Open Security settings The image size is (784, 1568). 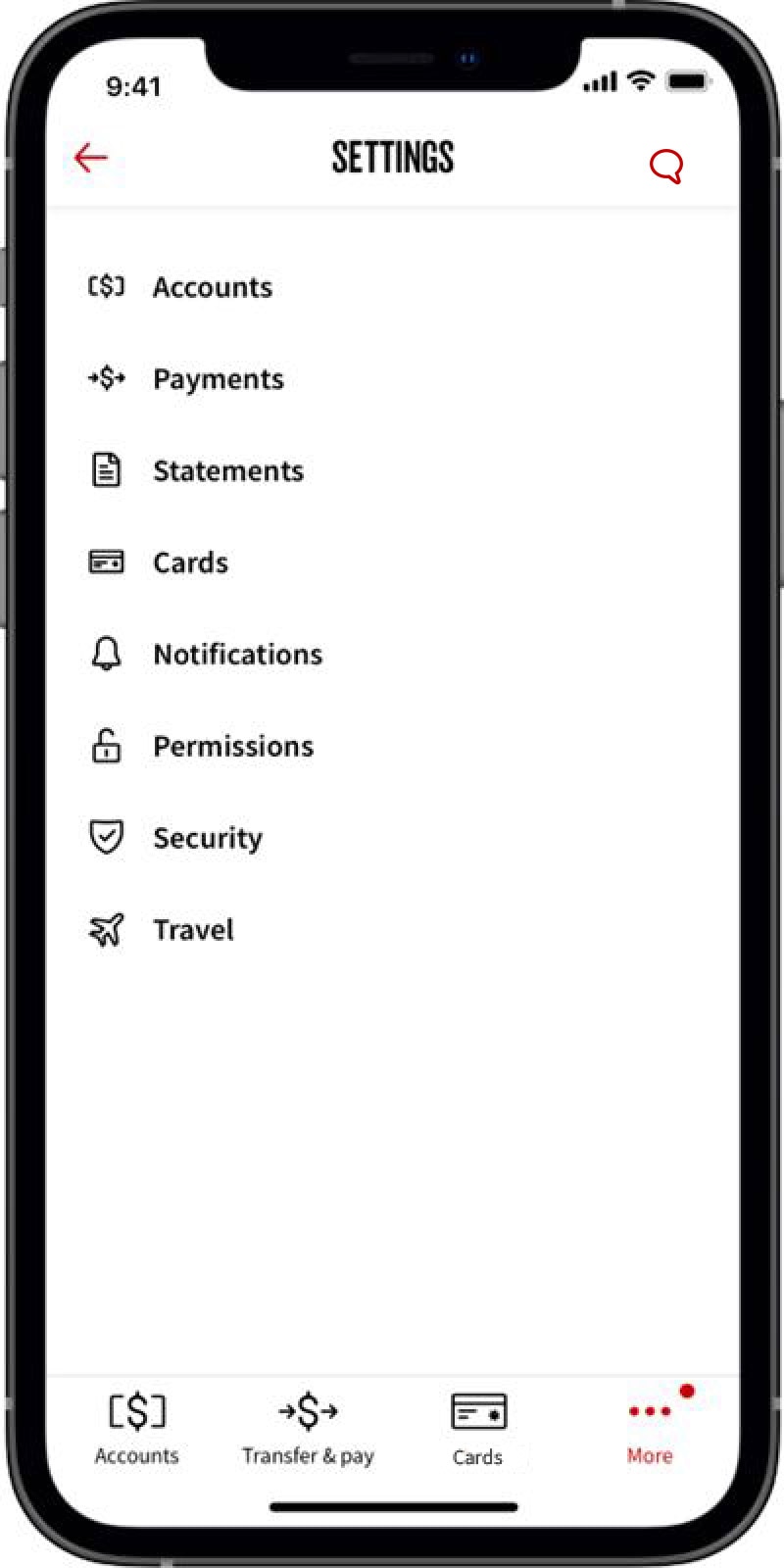208,838
